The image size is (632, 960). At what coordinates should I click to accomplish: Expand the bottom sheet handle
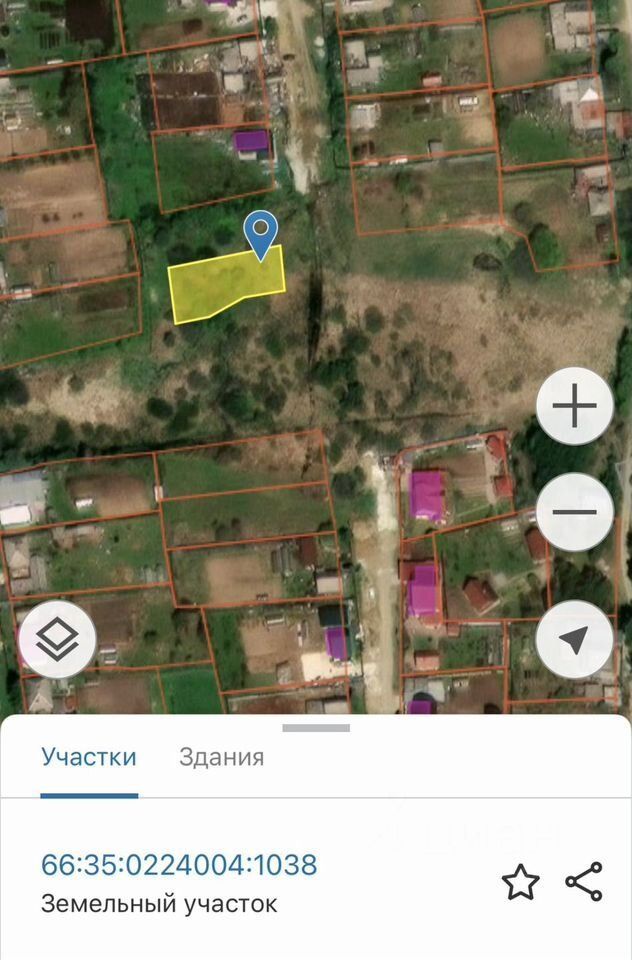(x=316, y=728)
